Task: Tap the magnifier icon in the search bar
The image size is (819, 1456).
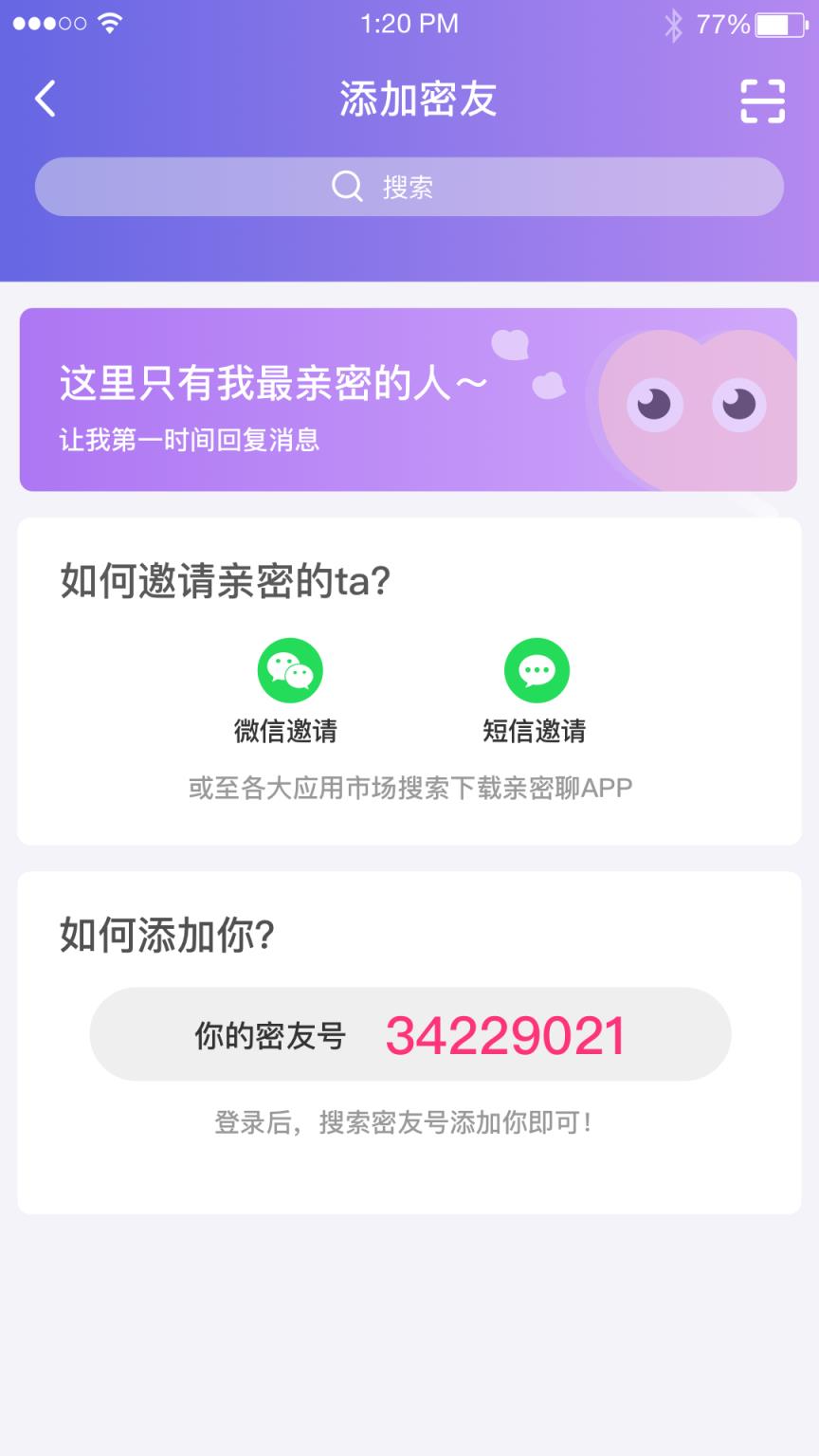Action: click(348, 186)
